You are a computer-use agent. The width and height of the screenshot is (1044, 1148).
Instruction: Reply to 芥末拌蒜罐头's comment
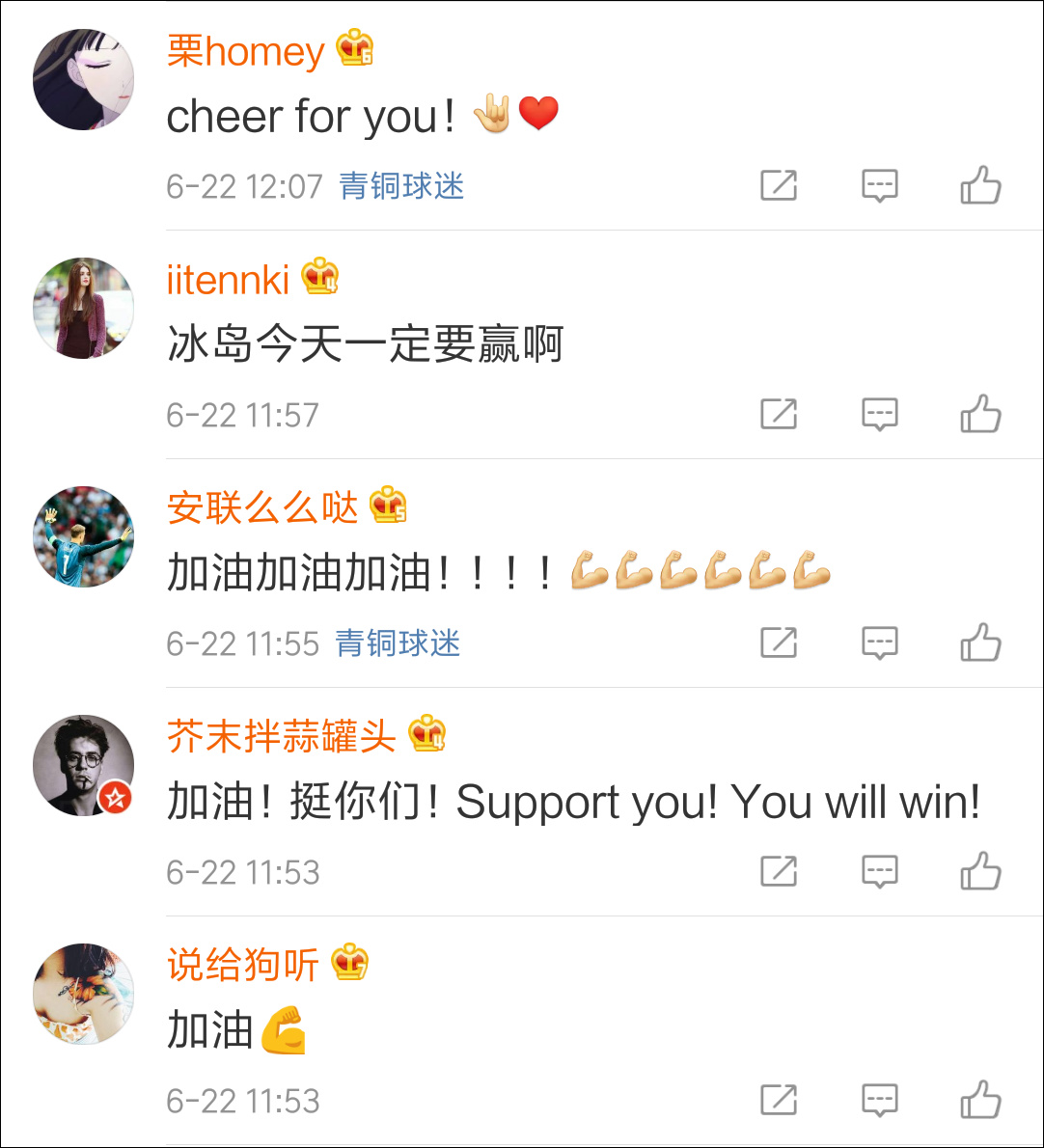pyautogui.click(x=879, y=871)
